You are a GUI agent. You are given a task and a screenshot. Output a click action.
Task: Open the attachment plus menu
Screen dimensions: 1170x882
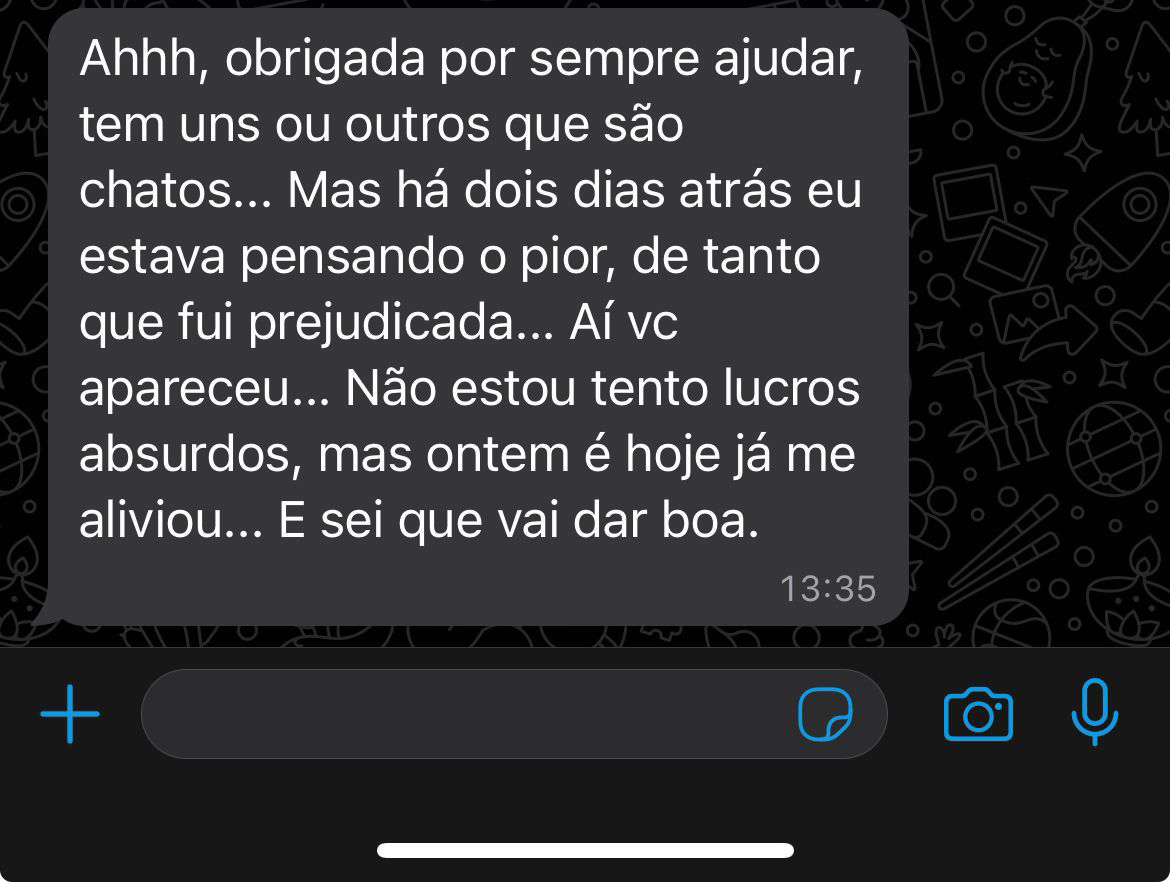70,714
